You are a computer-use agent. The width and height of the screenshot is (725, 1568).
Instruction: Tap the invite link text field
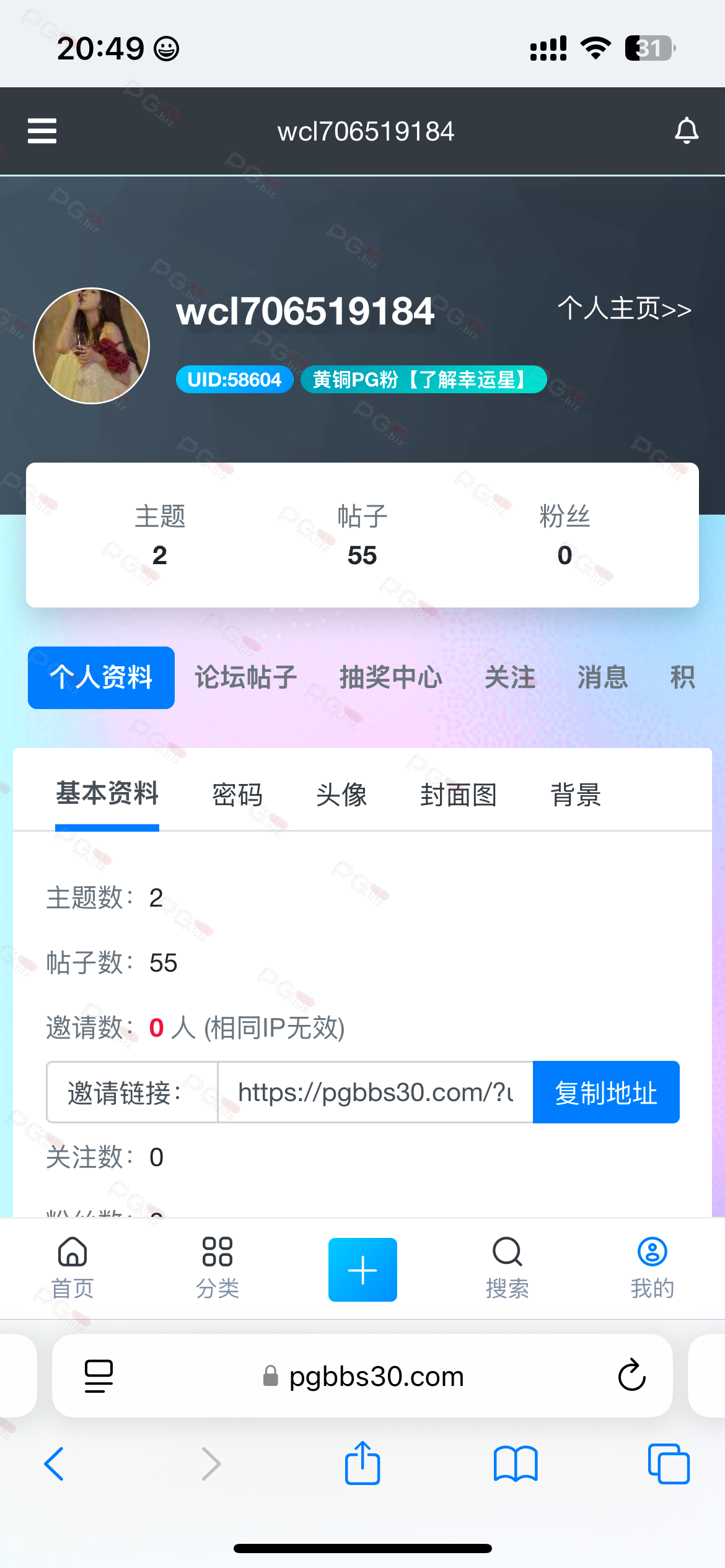pyautogui.click(x=375, y=1092)
